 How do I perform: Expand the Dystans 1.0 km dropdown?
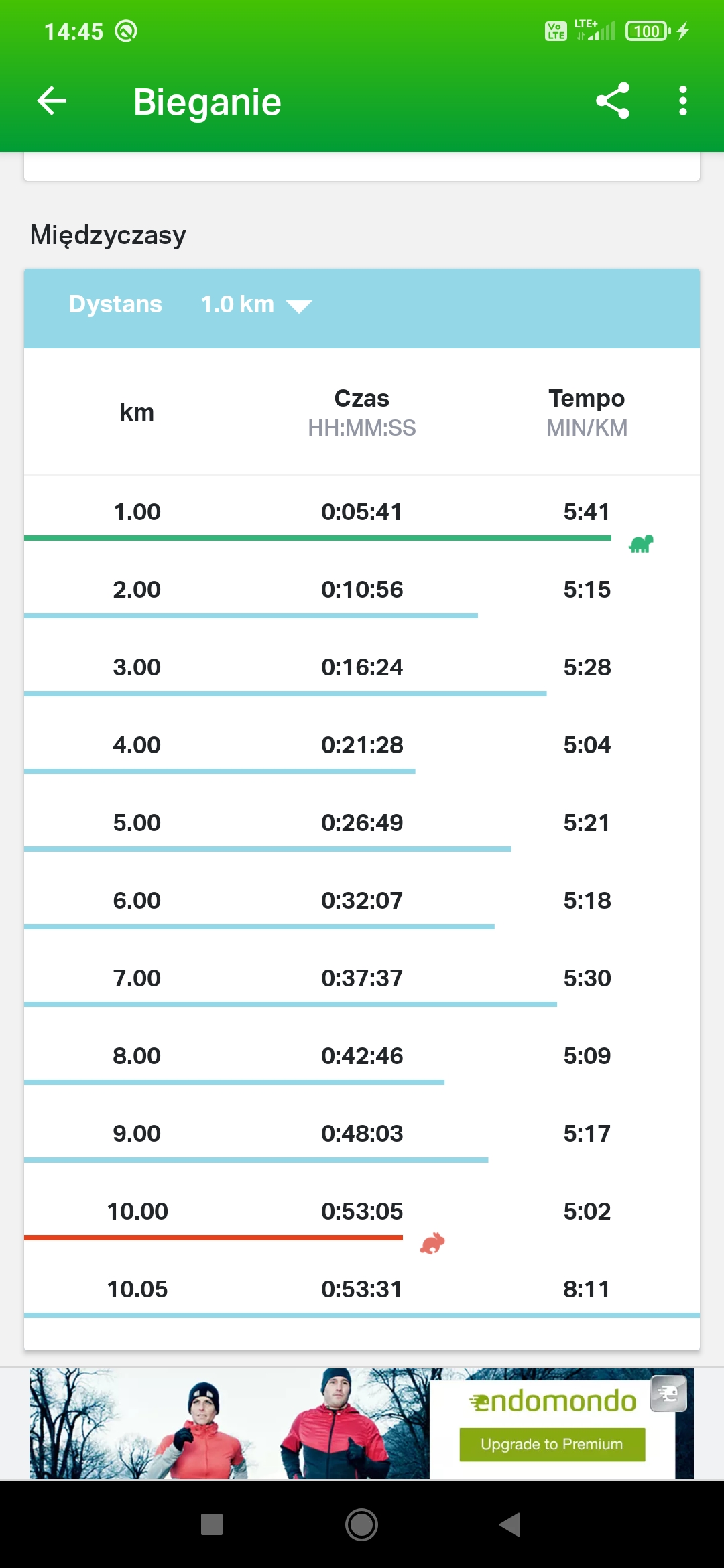coord(257,305)
